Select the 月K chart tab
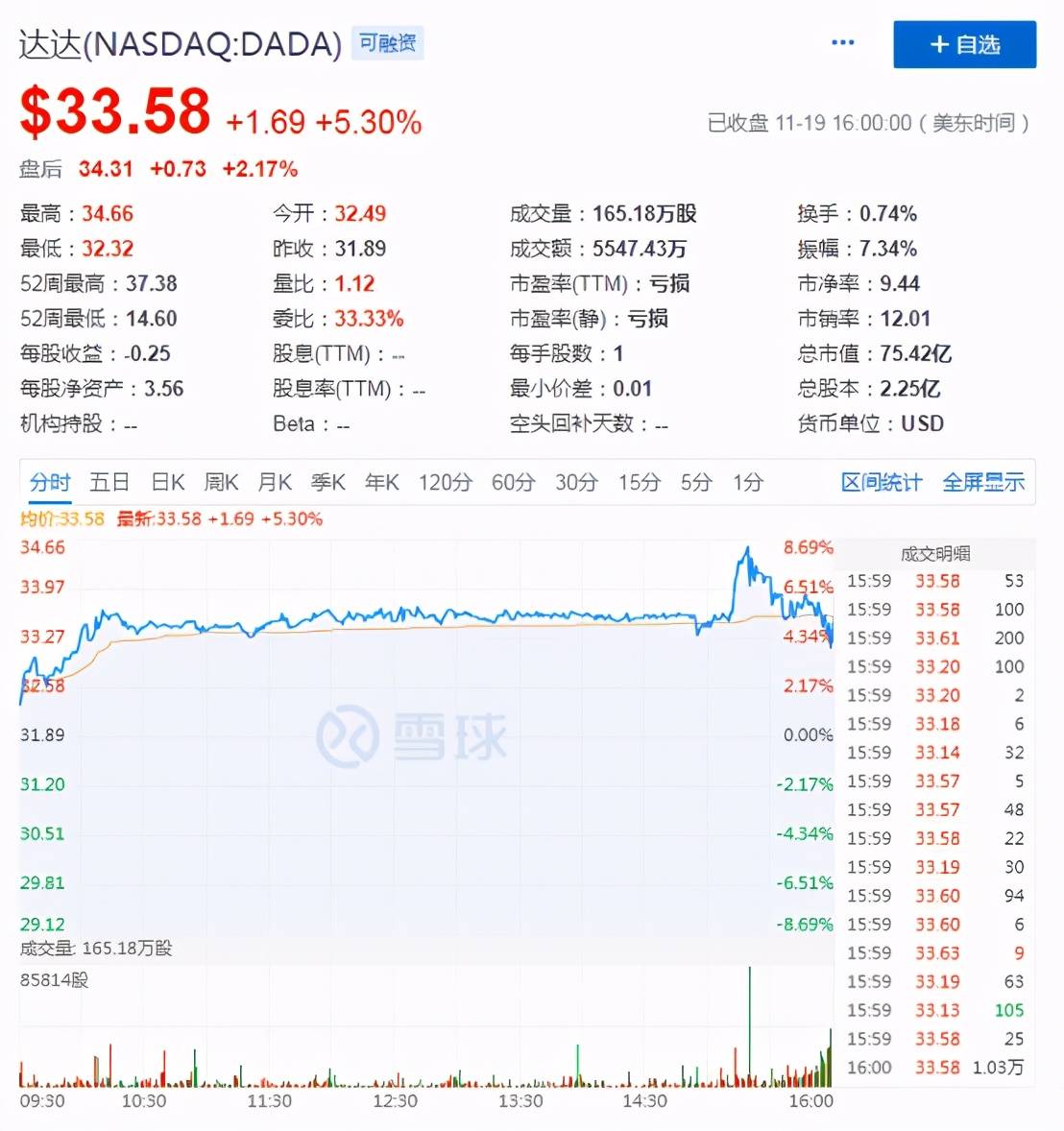Viewport: 1064px width, 1131px height. point(275,482)
